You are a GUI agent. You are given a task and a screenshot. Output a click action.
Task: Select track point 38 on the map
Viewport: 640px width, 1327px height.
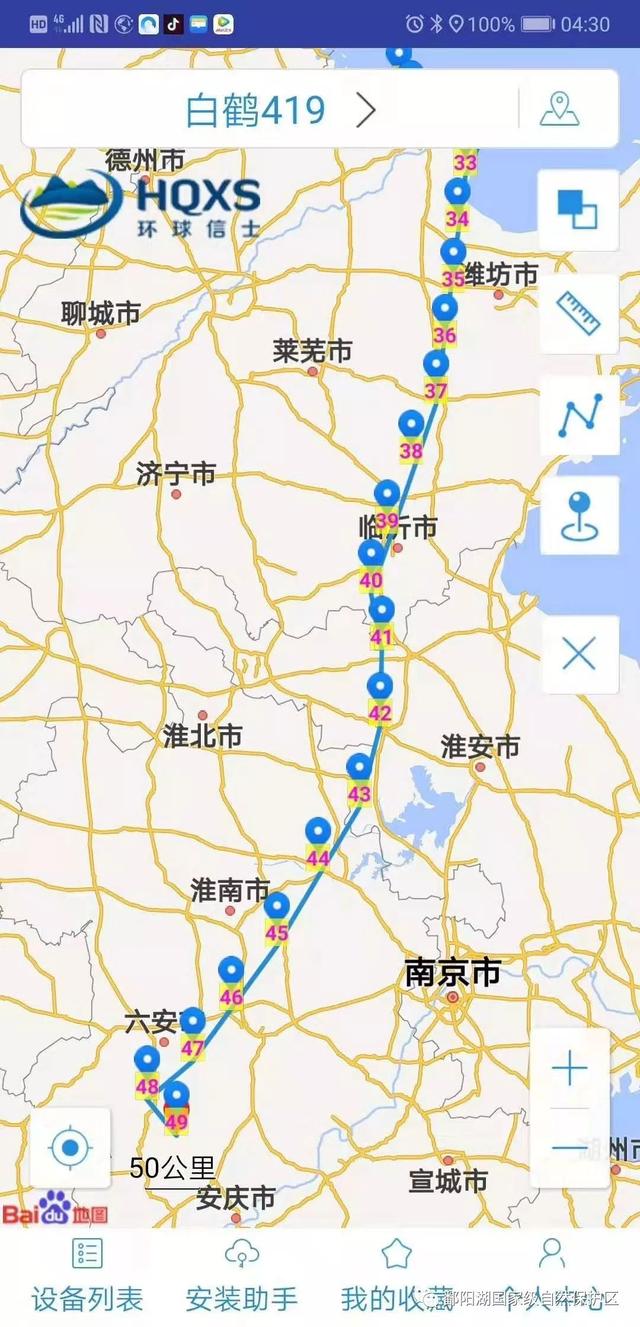411,427
